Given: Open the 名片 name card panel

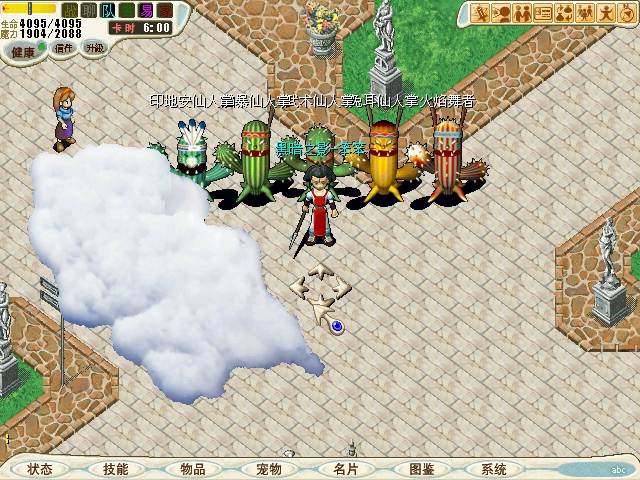Looking at the screenshot, I should [345, 469].
